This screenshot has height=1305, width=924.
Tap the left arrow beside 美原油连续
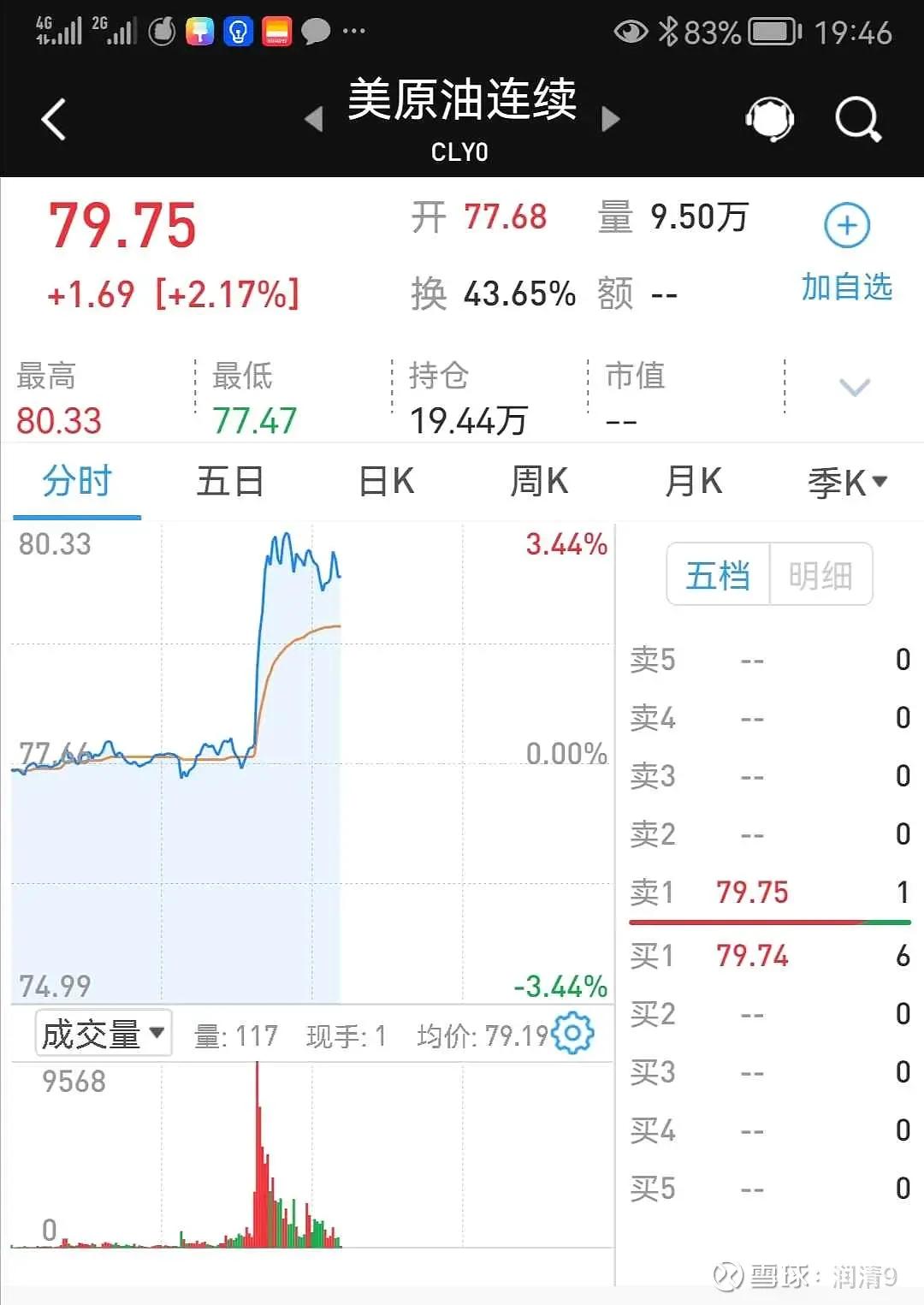click(317, 119)
